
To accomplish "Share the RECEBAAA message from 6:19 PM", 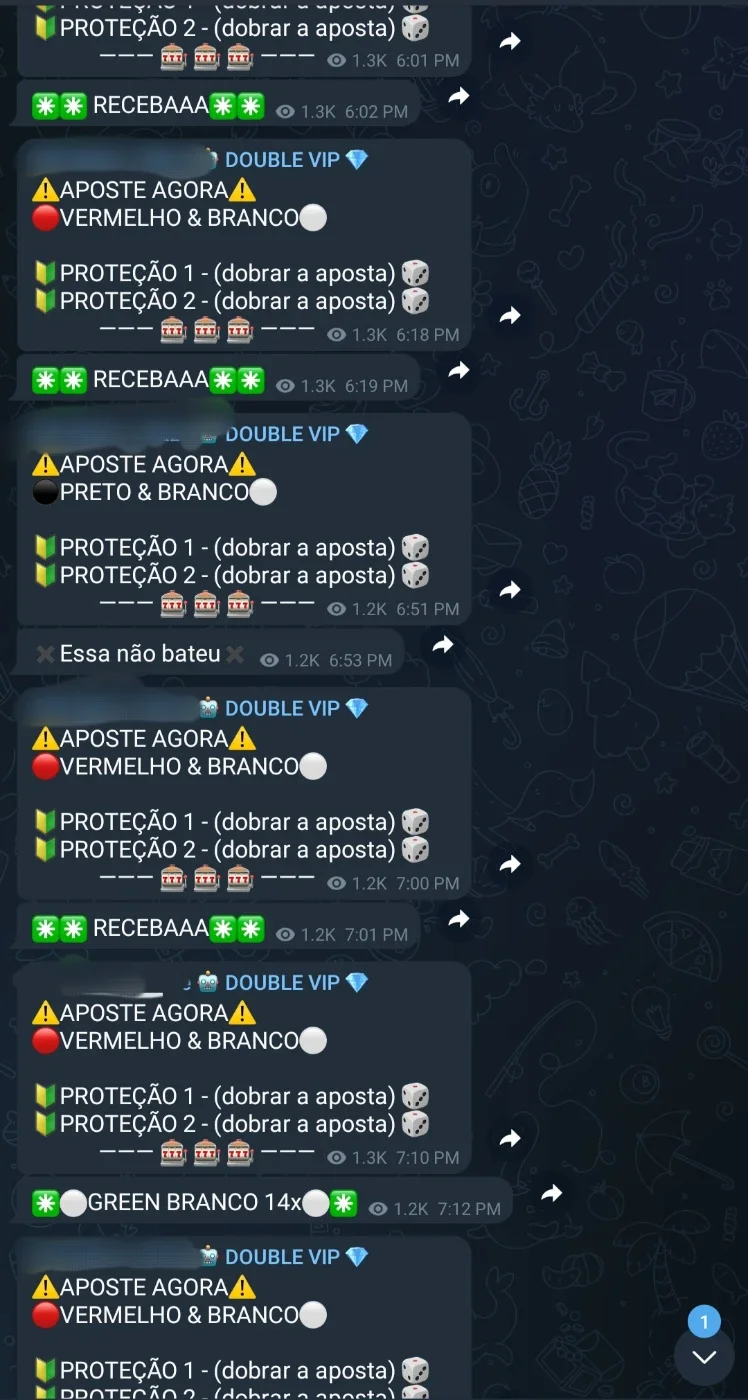I will tap(459, 371).
